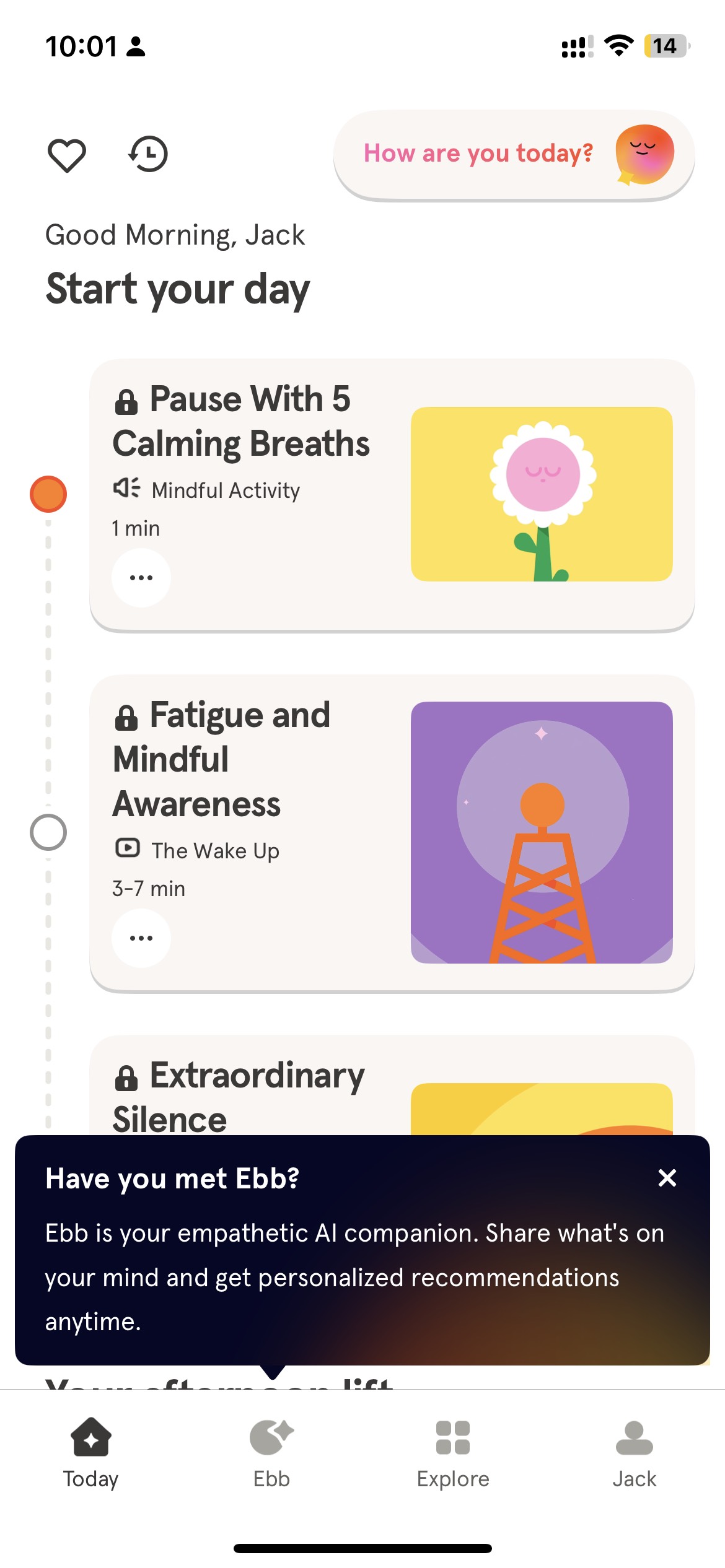Open more options for Fatigue and Mindful Awareness

[141, 938]
